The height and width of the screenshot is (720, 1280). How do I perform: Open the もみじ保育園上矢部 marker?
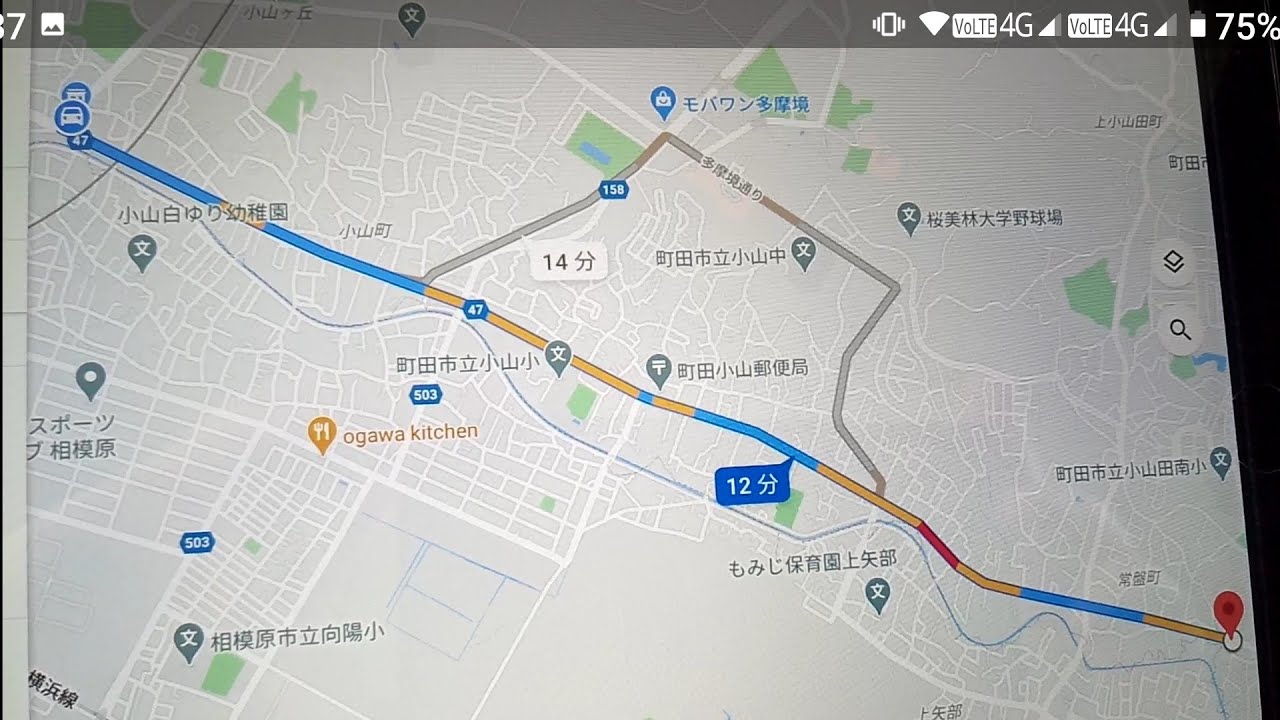coord(878,592)
